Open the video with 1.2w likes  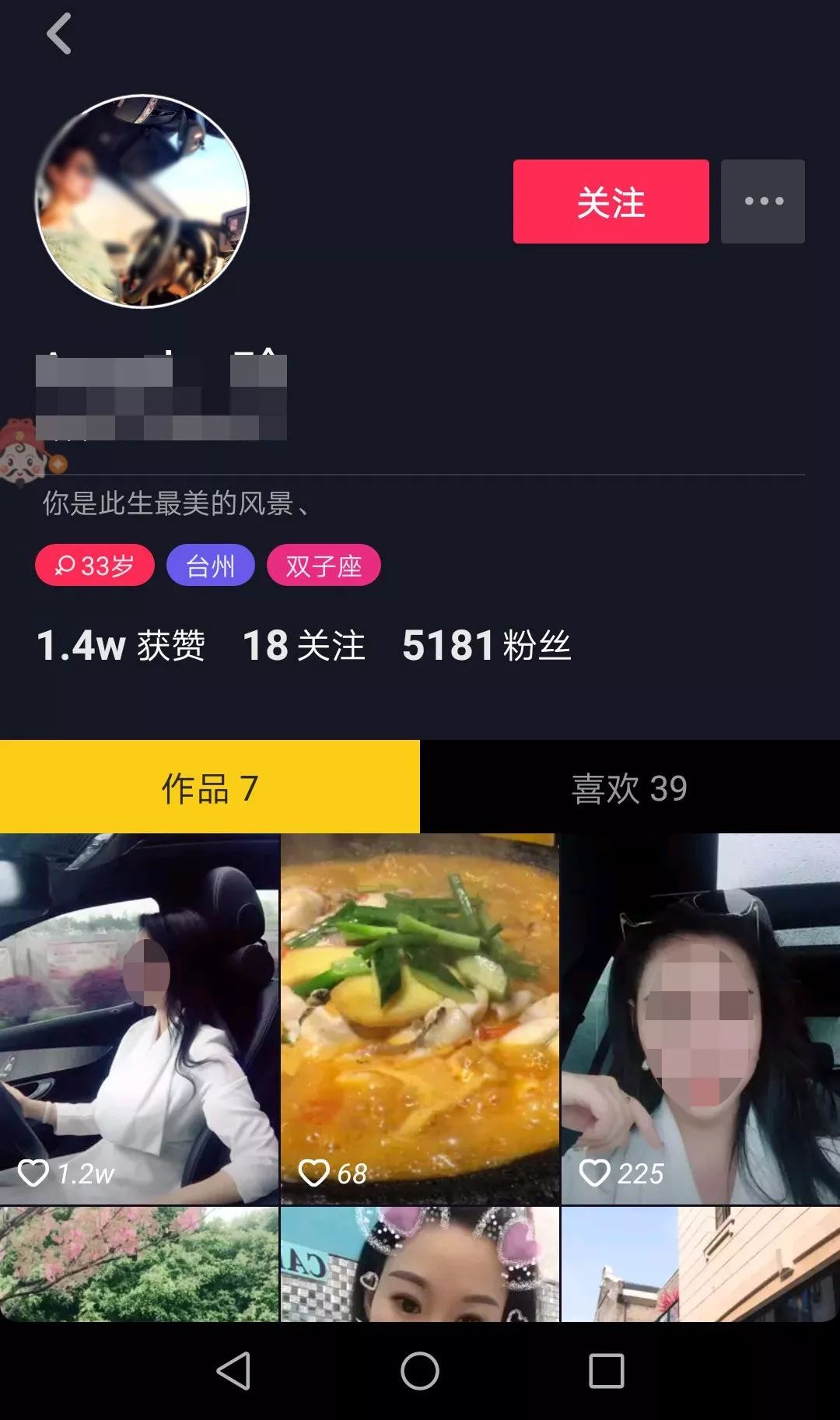point(139,1019)
